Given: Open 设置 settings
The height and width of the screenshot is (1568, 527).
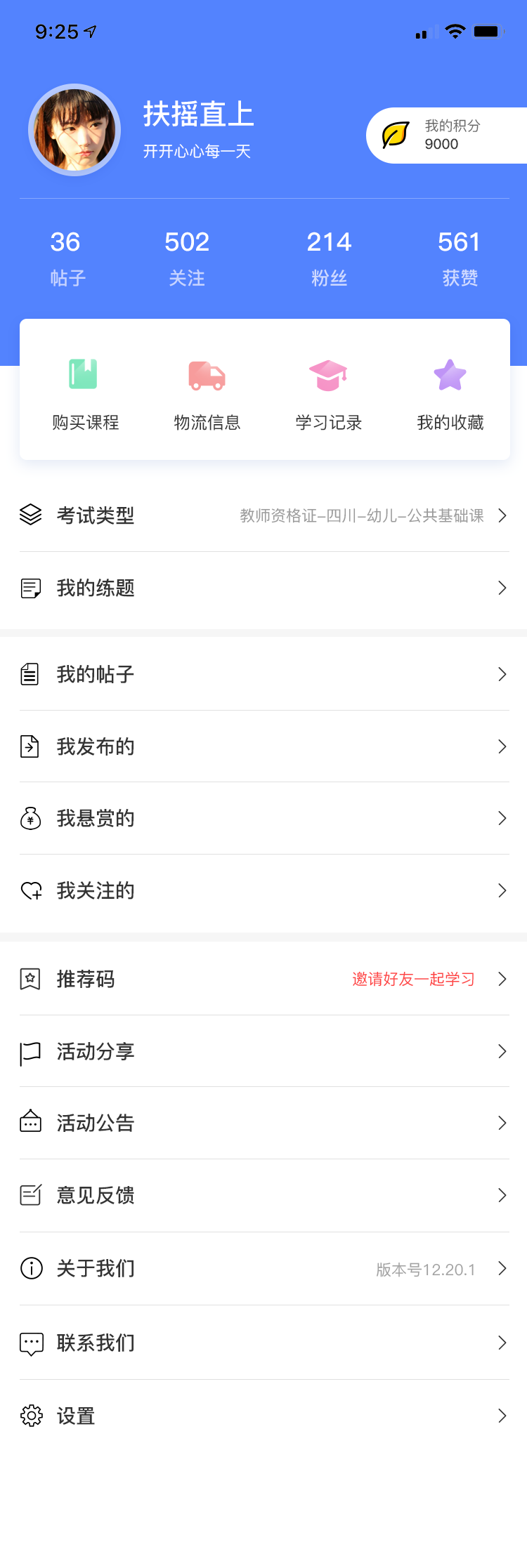Looking at the screenshot, I should coord(263,1416).
